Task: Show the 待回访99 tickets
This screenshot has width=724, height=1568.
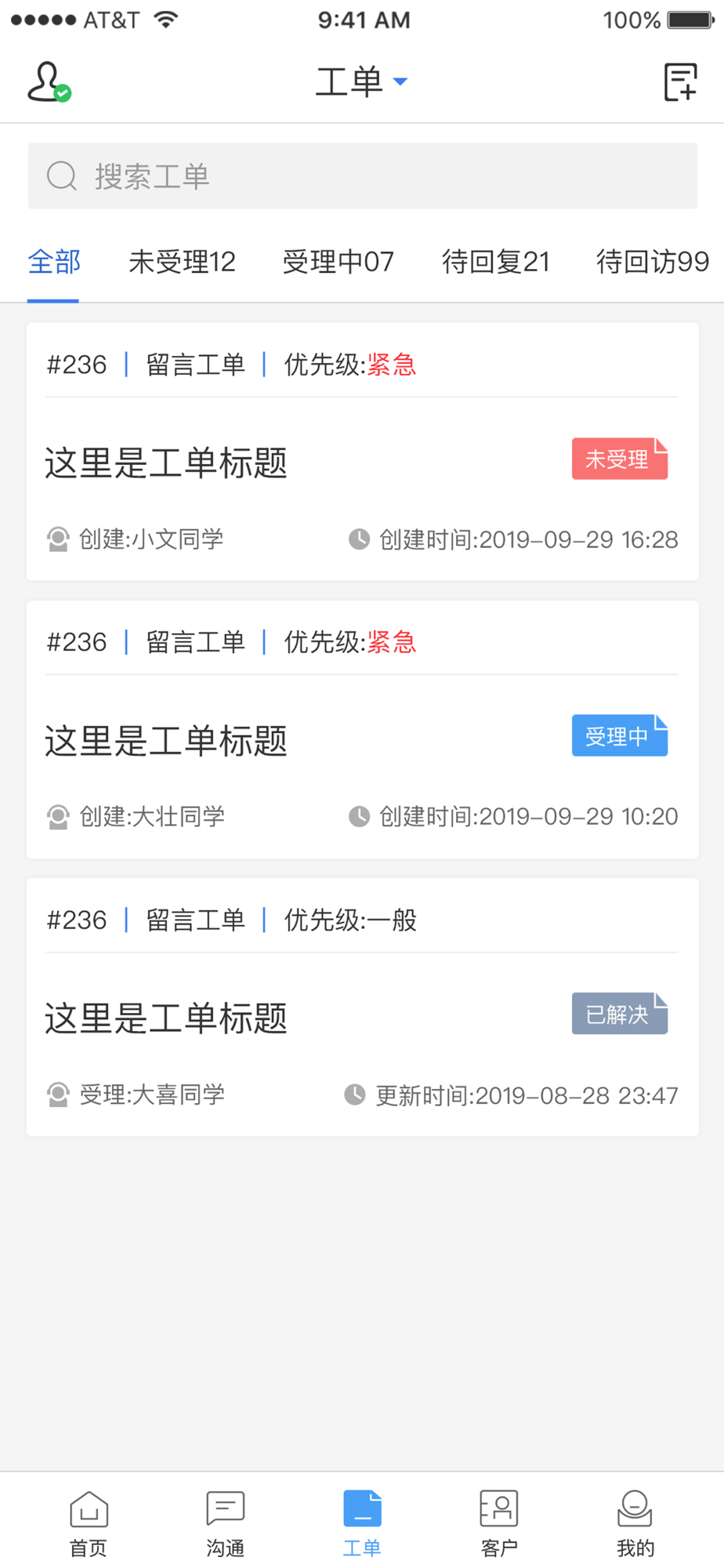Action: pyautogui.click(x=652, y=262)
